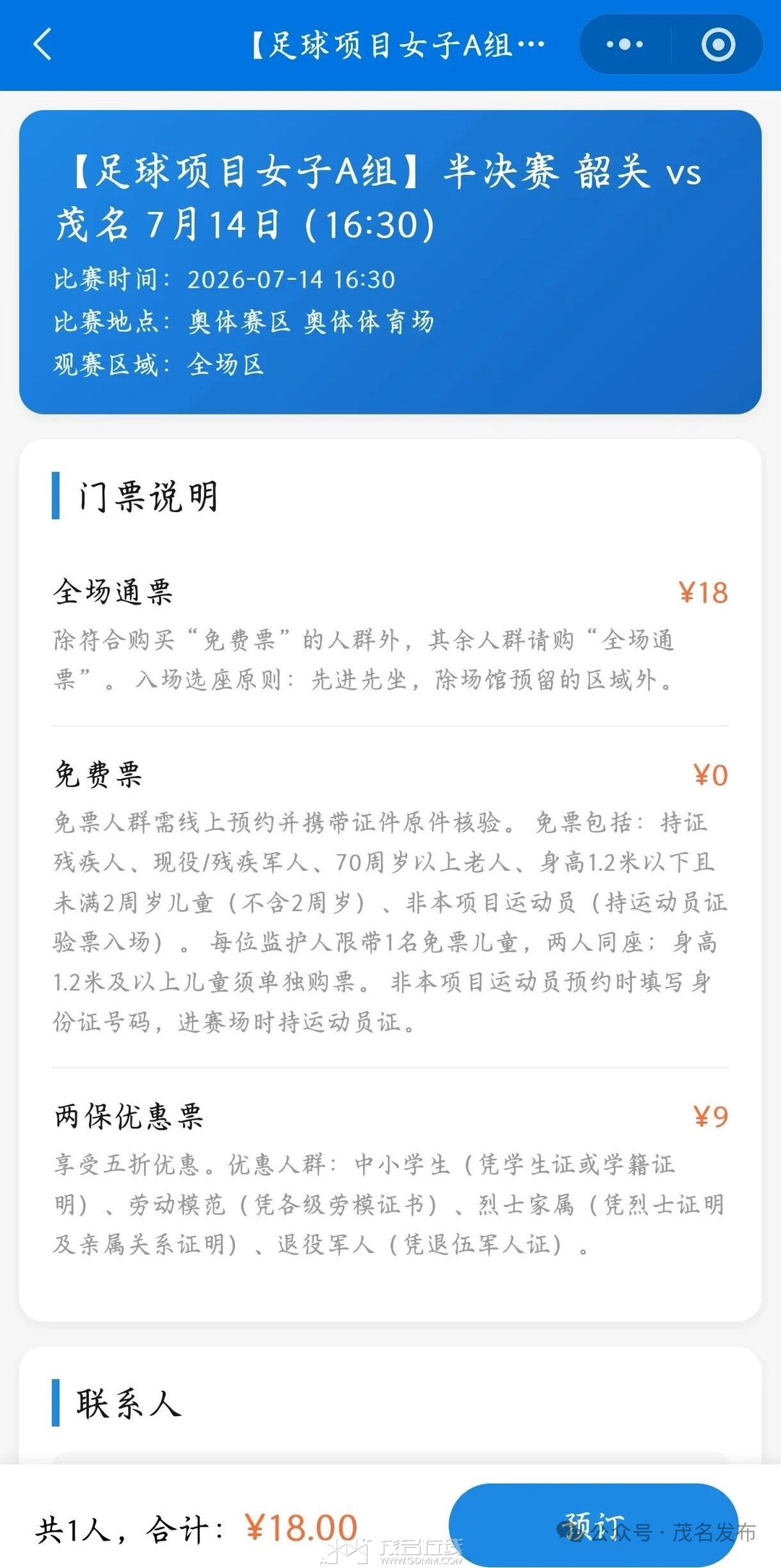Select the 全场通票 ¥18 ticket
This screenshot has height=1568, width=781.
tap(390, 634)
